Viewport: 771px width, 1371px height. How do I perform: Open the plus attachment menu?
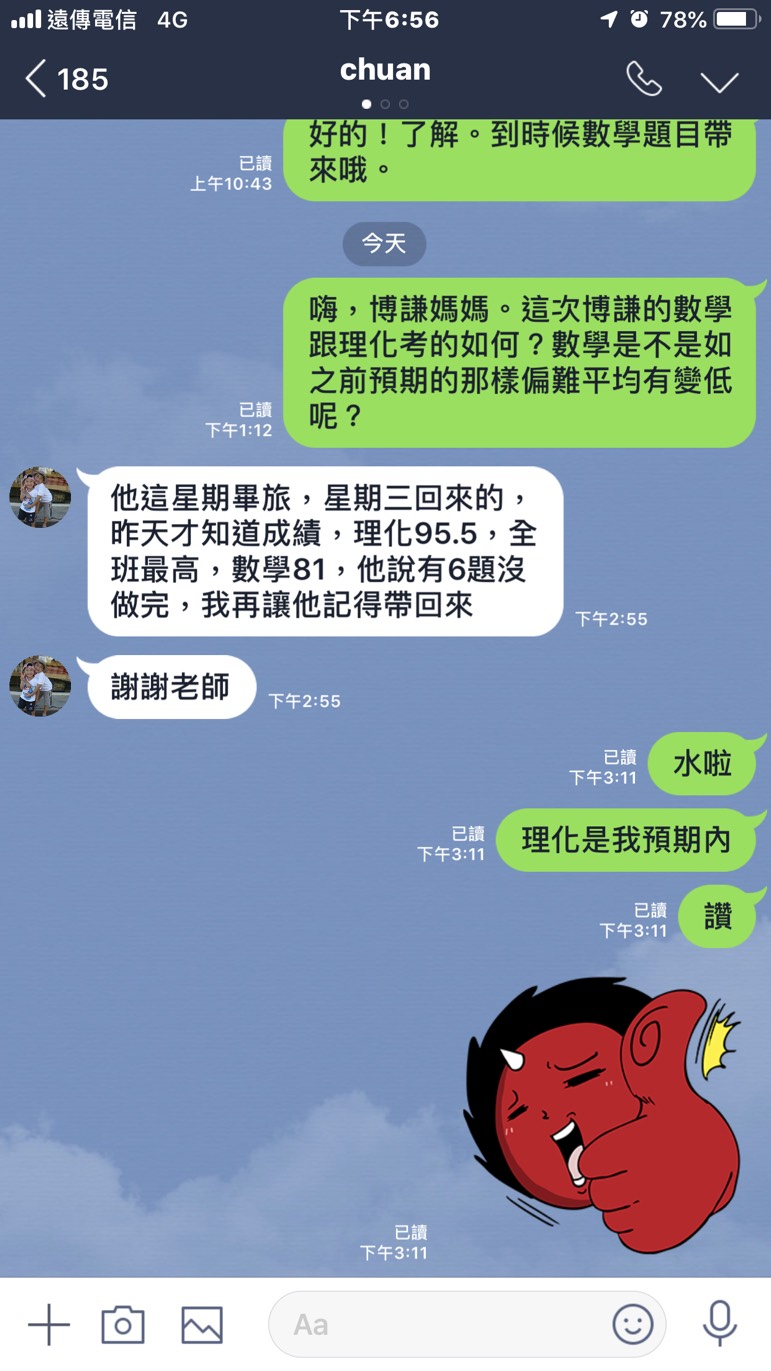point(48,1325)
